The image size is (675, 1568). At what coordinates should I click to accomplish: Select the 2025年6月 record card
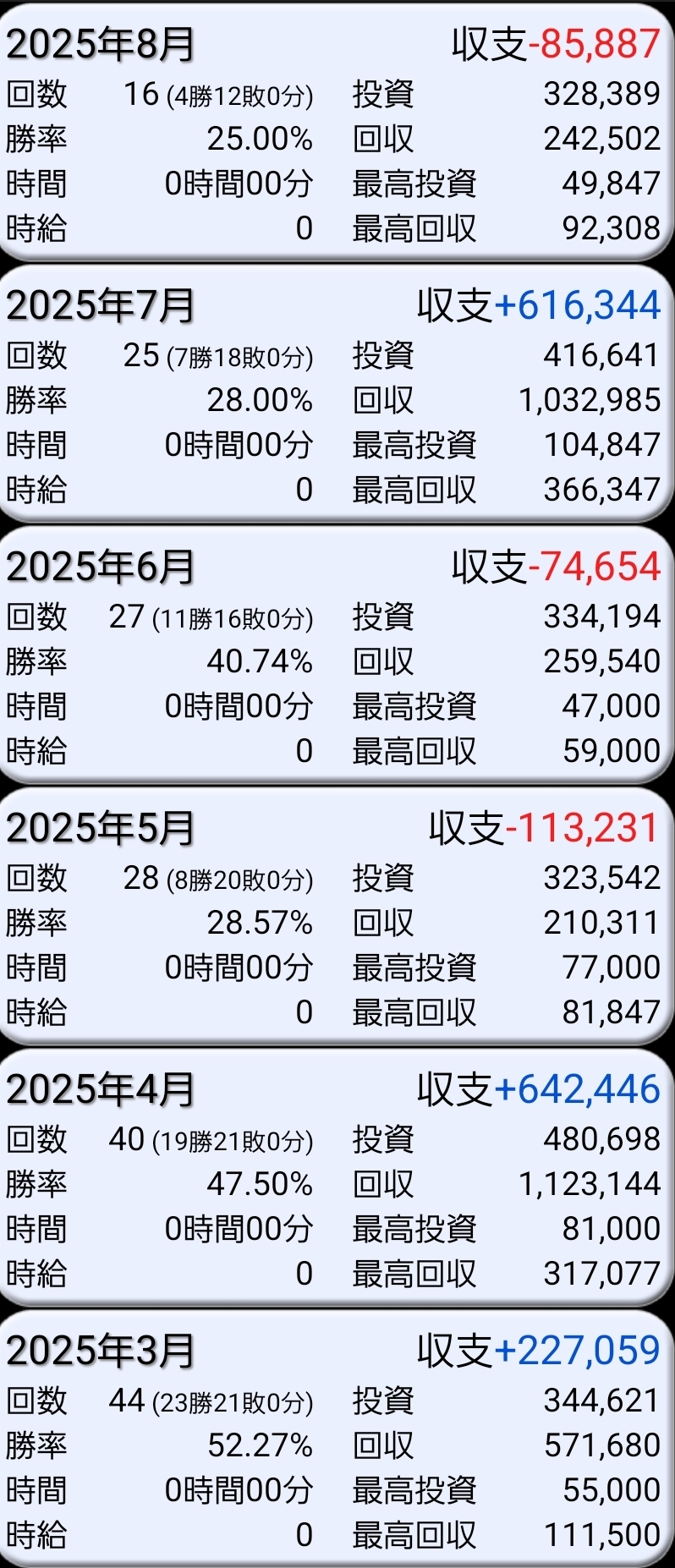click(x=337, y=657)
